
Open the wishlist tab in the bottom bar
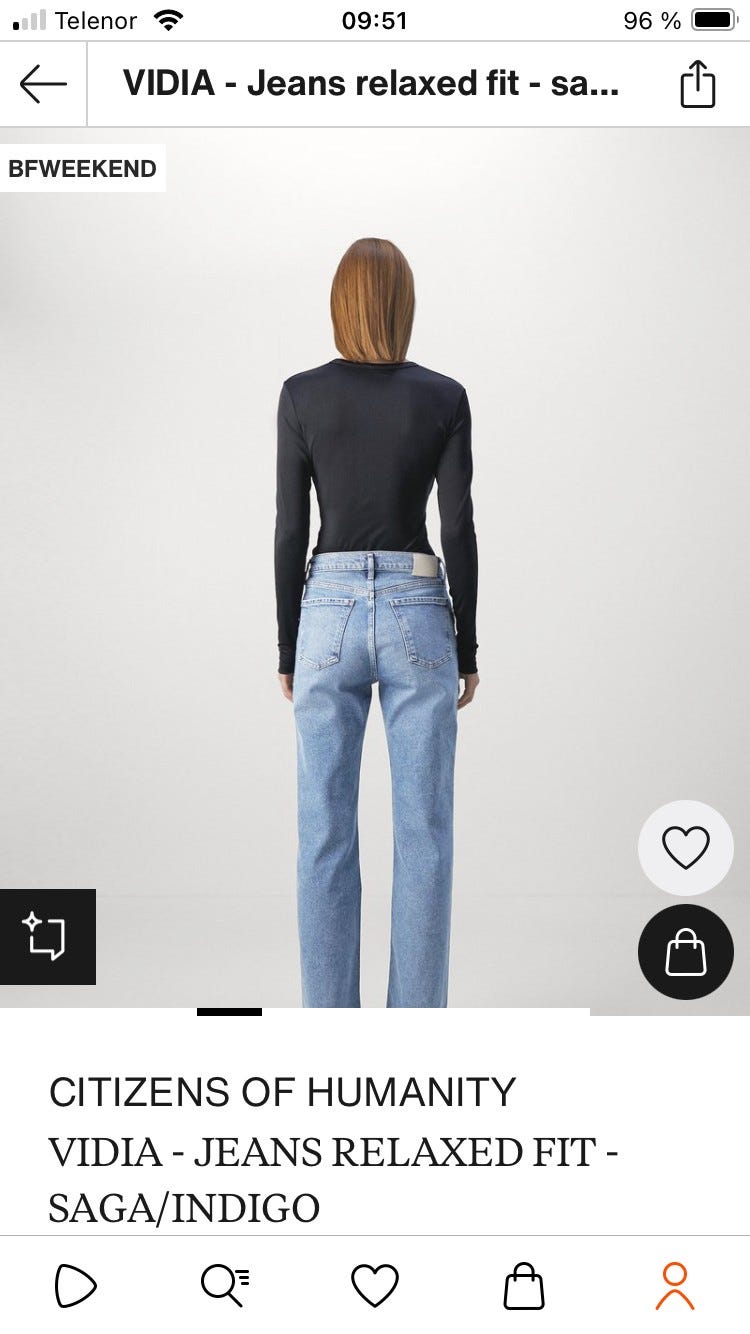[x=375, y=1285]
